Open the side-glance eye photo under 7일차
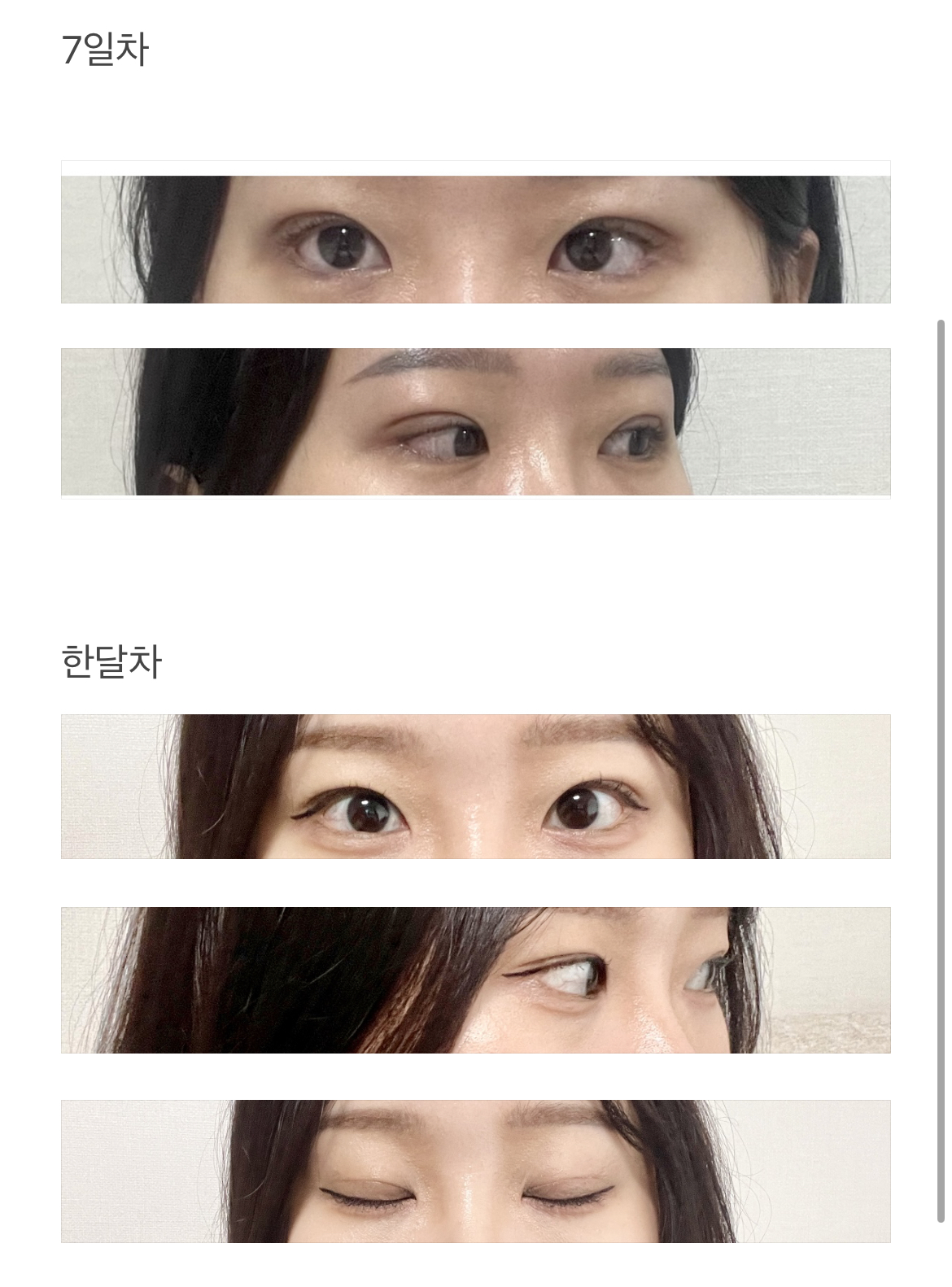This screenshot has width=952, height=1287. click(x=475, y=421)
